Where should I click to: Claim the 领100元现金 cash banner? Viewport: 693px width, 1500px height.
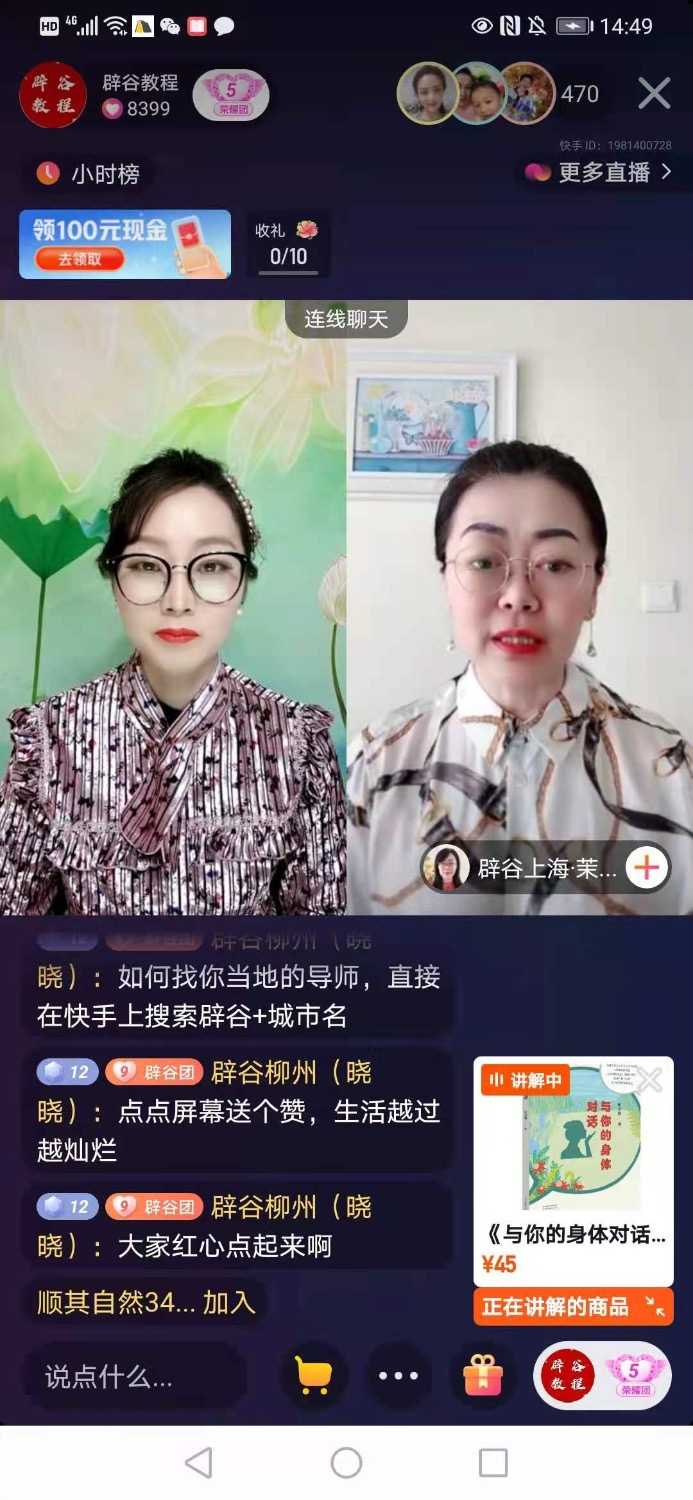(124, 243)
